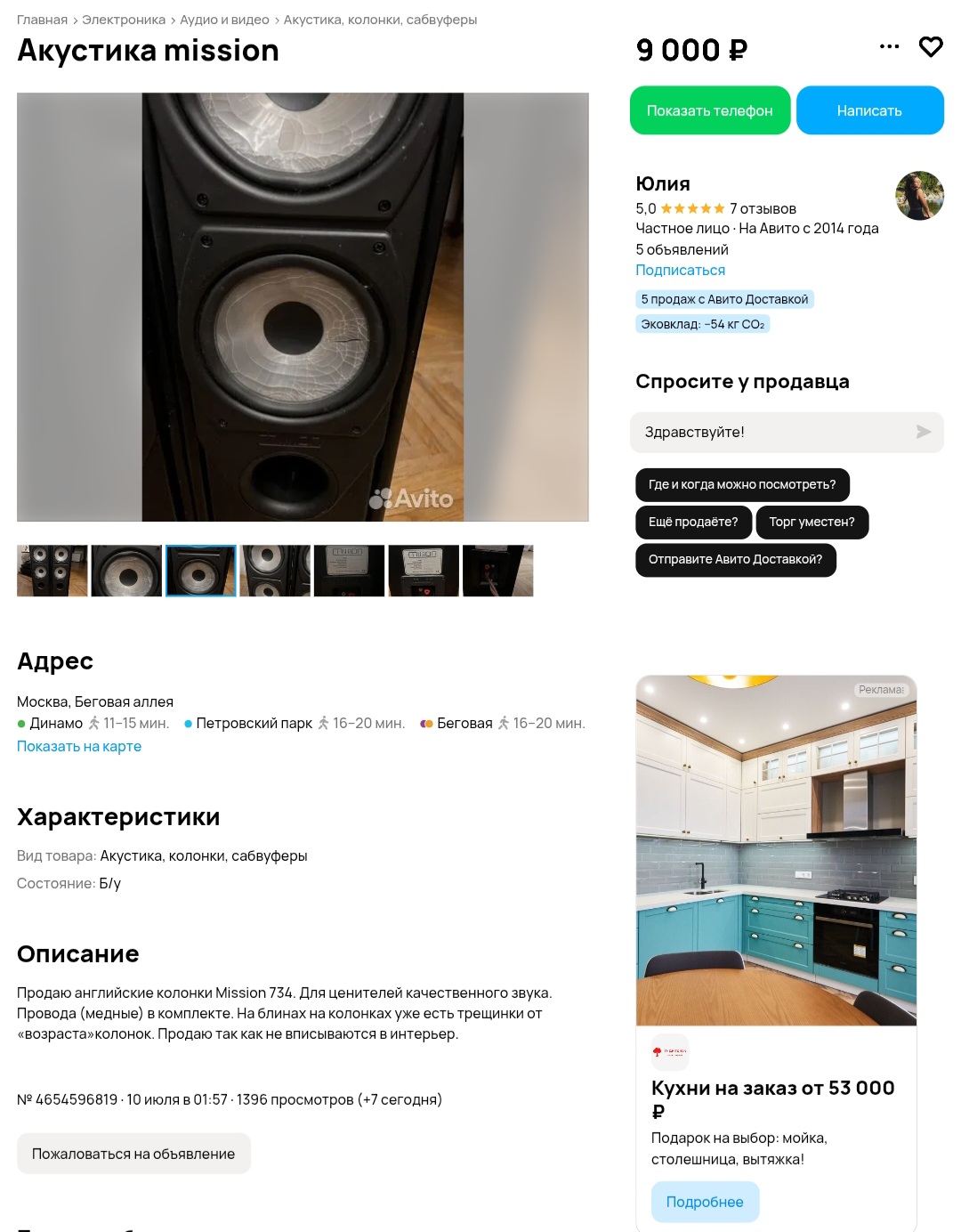
Task: Open 'Показать на карте' link
Action: (79, 746)
